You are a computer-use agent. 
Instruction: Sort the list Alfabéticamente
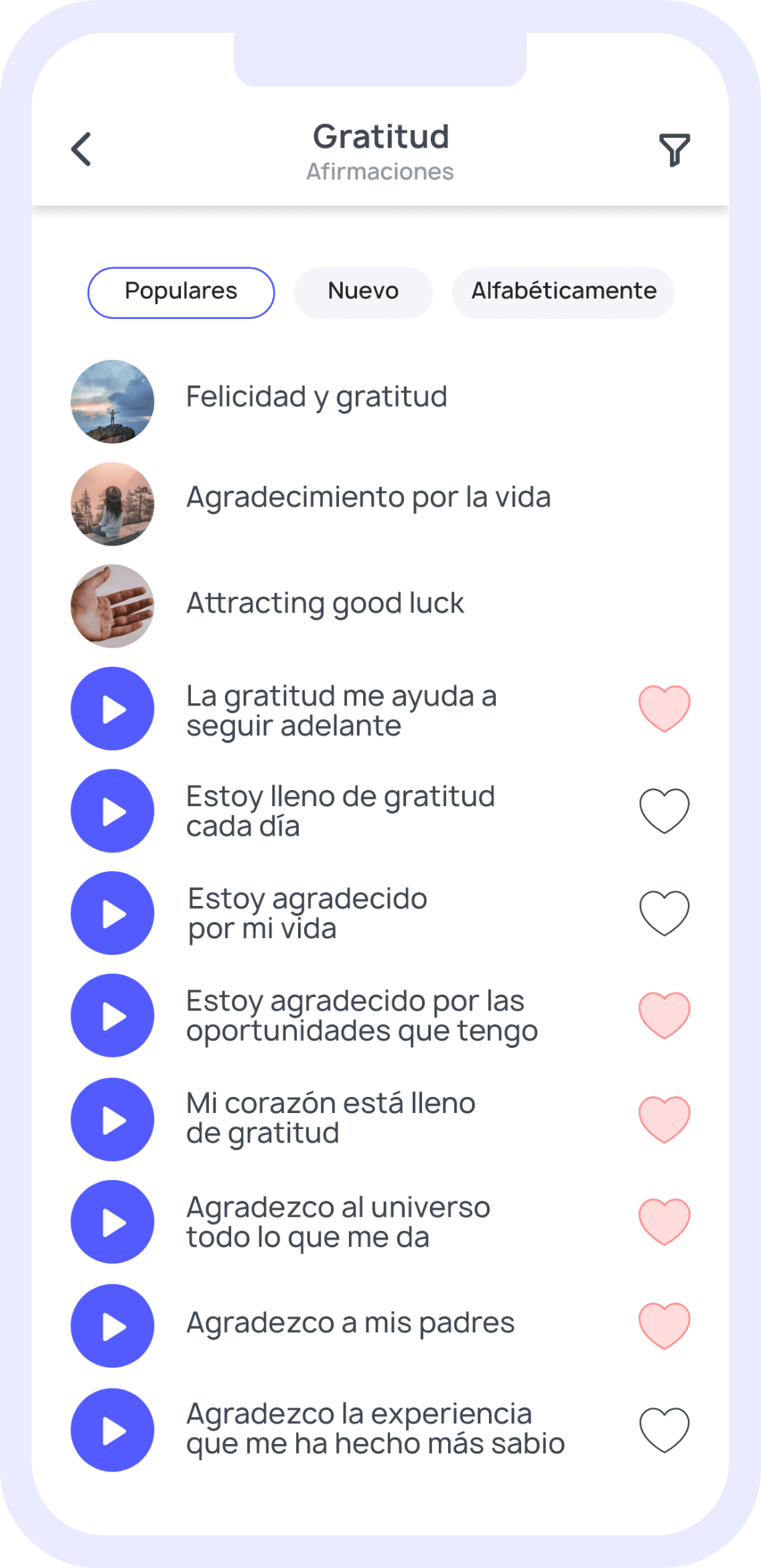click(x=563, y=292)
